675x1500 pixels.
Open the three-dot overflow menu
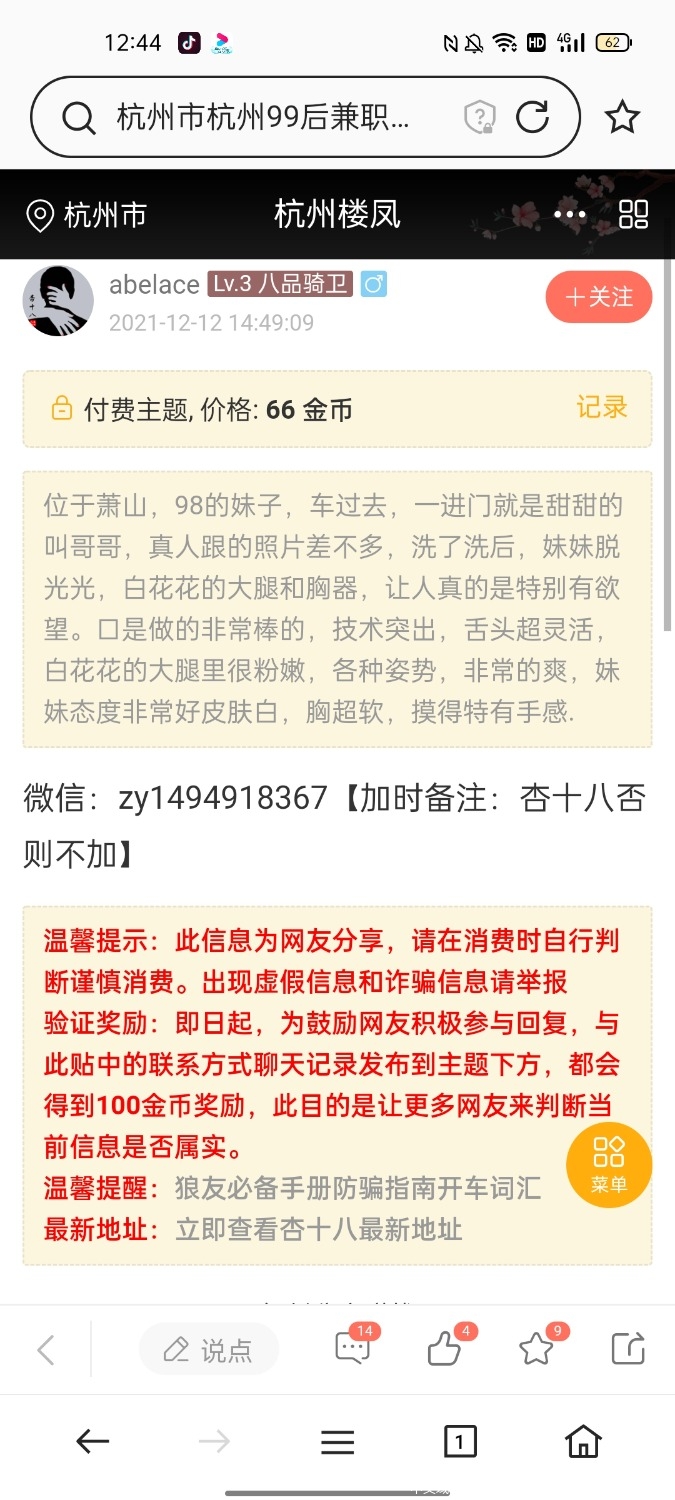[570, 214]
